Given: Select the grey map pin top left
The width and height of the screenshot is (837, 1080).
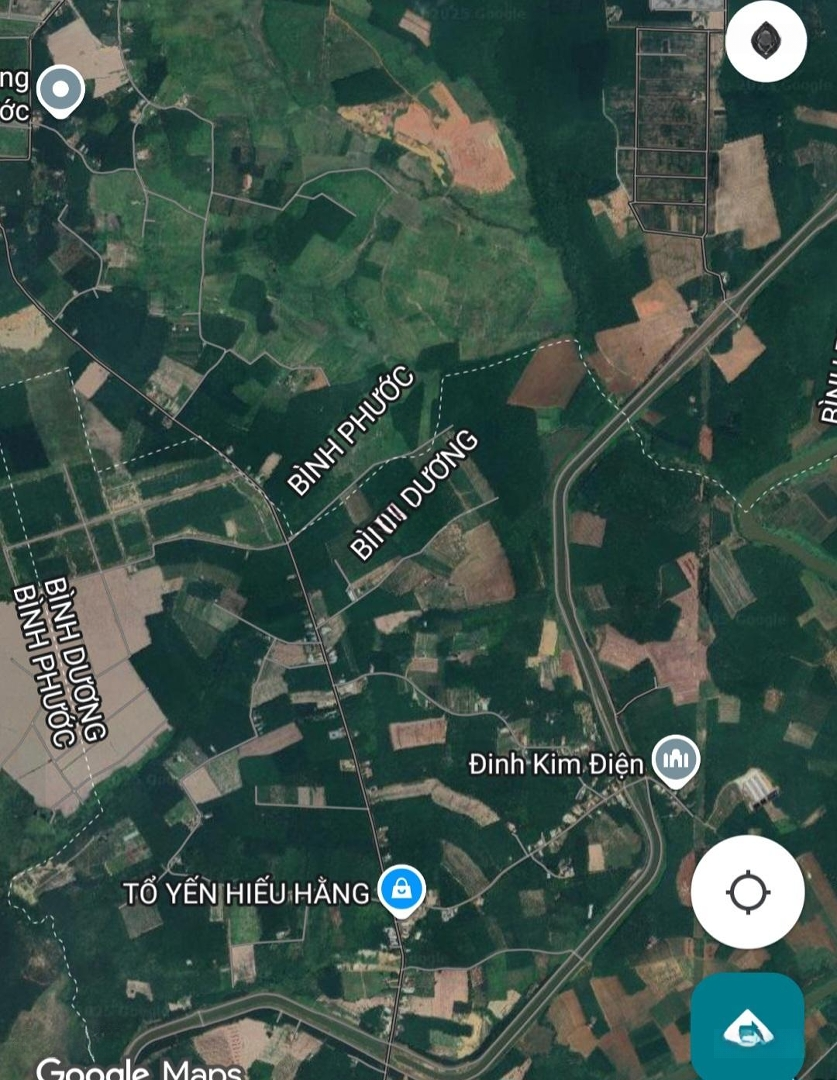Looking at the screenshot, I should pos(60,90).
